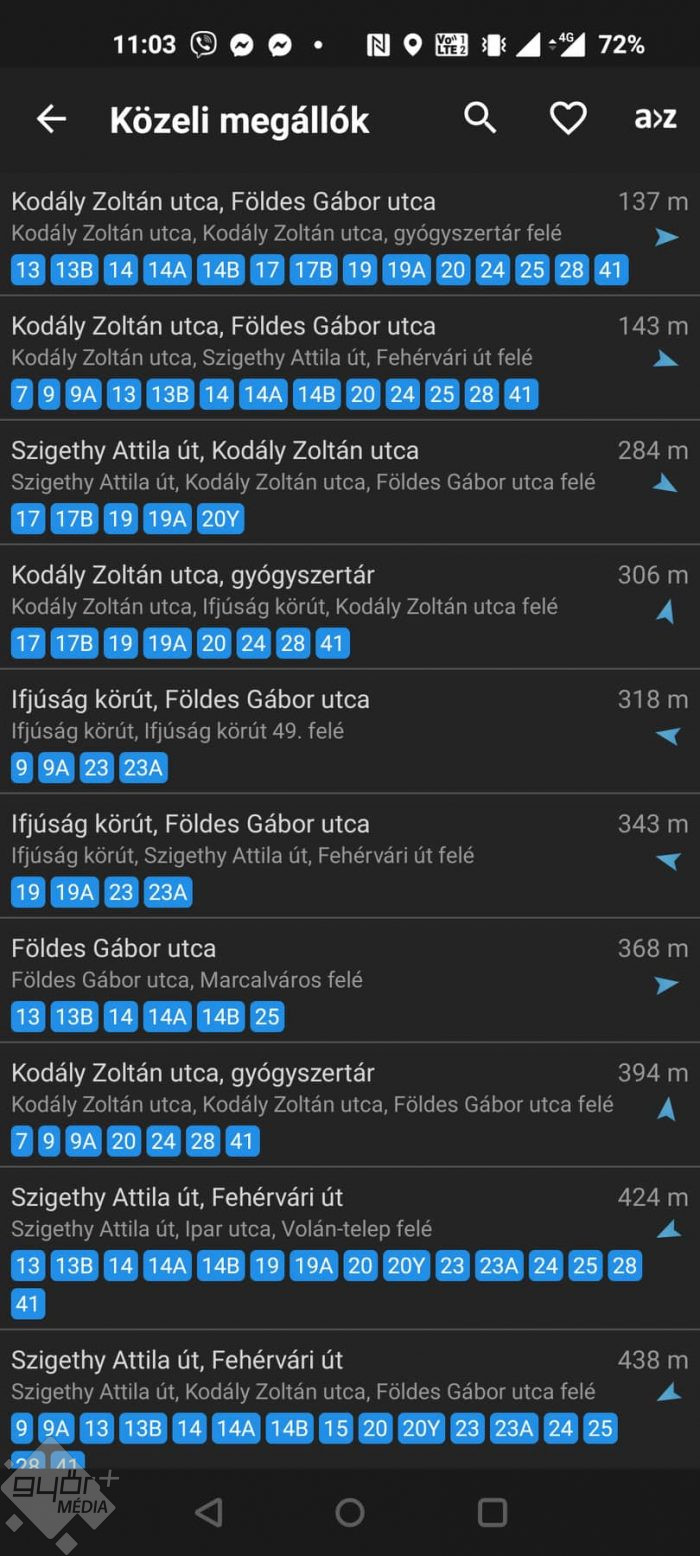Open the Fehérvári út stop at 438 m
This screenshot has height=1556, width=700.
pyautogui.click(x=300, y=1375)
